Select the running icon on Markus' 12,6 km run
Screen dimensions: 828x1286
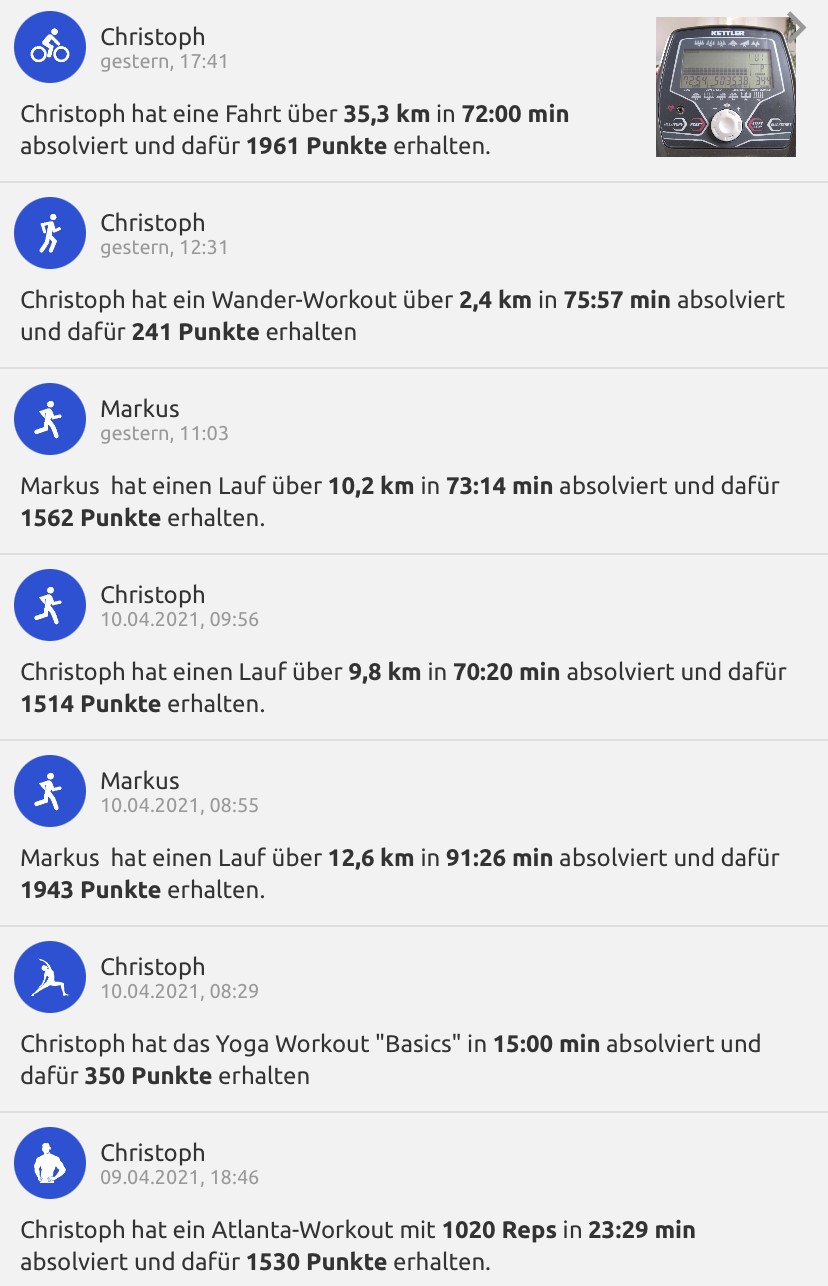pos(49,791)
